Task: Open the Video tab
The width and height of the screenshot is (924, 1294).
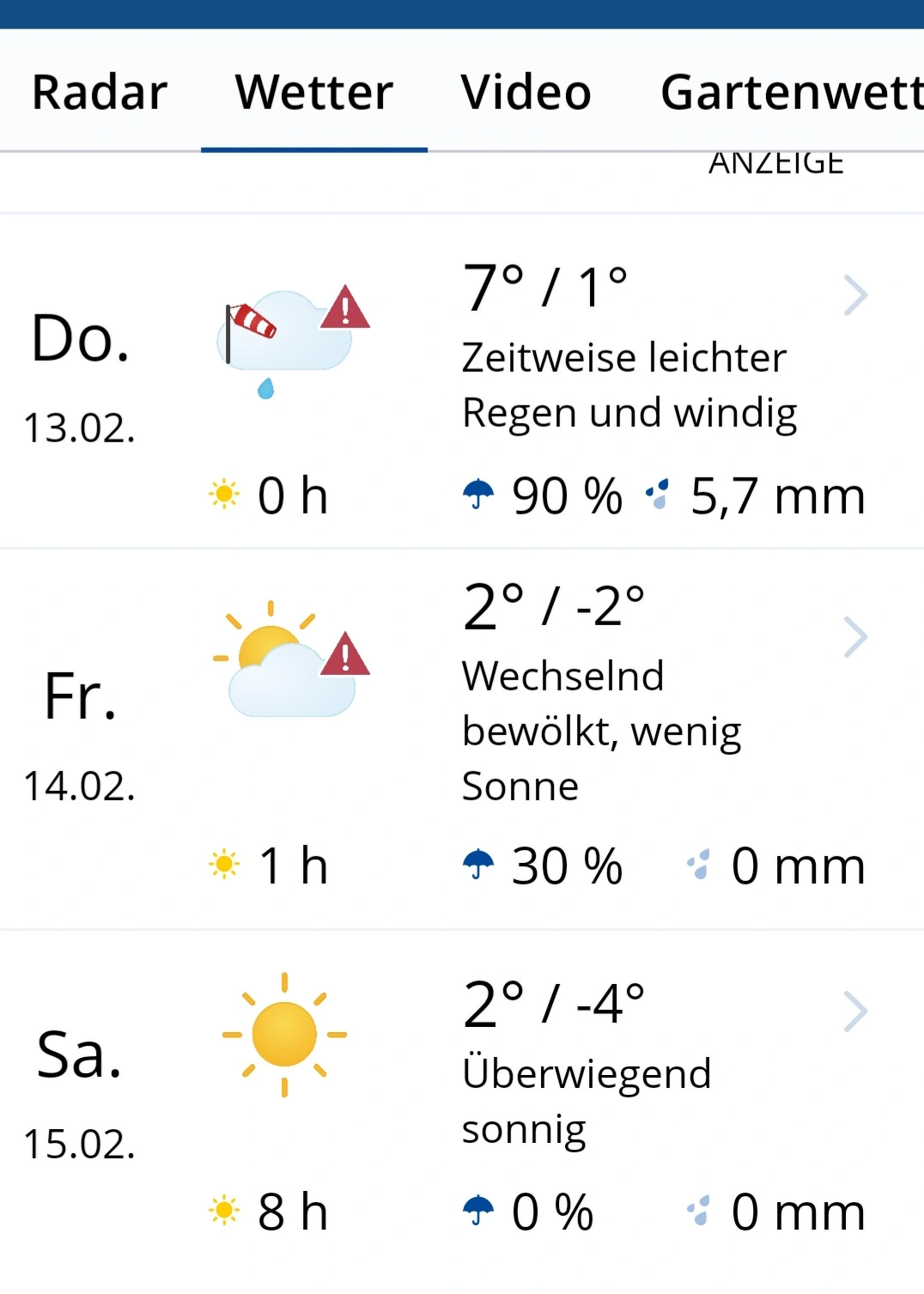Action: pyautogui.click(x=526, y=92)
